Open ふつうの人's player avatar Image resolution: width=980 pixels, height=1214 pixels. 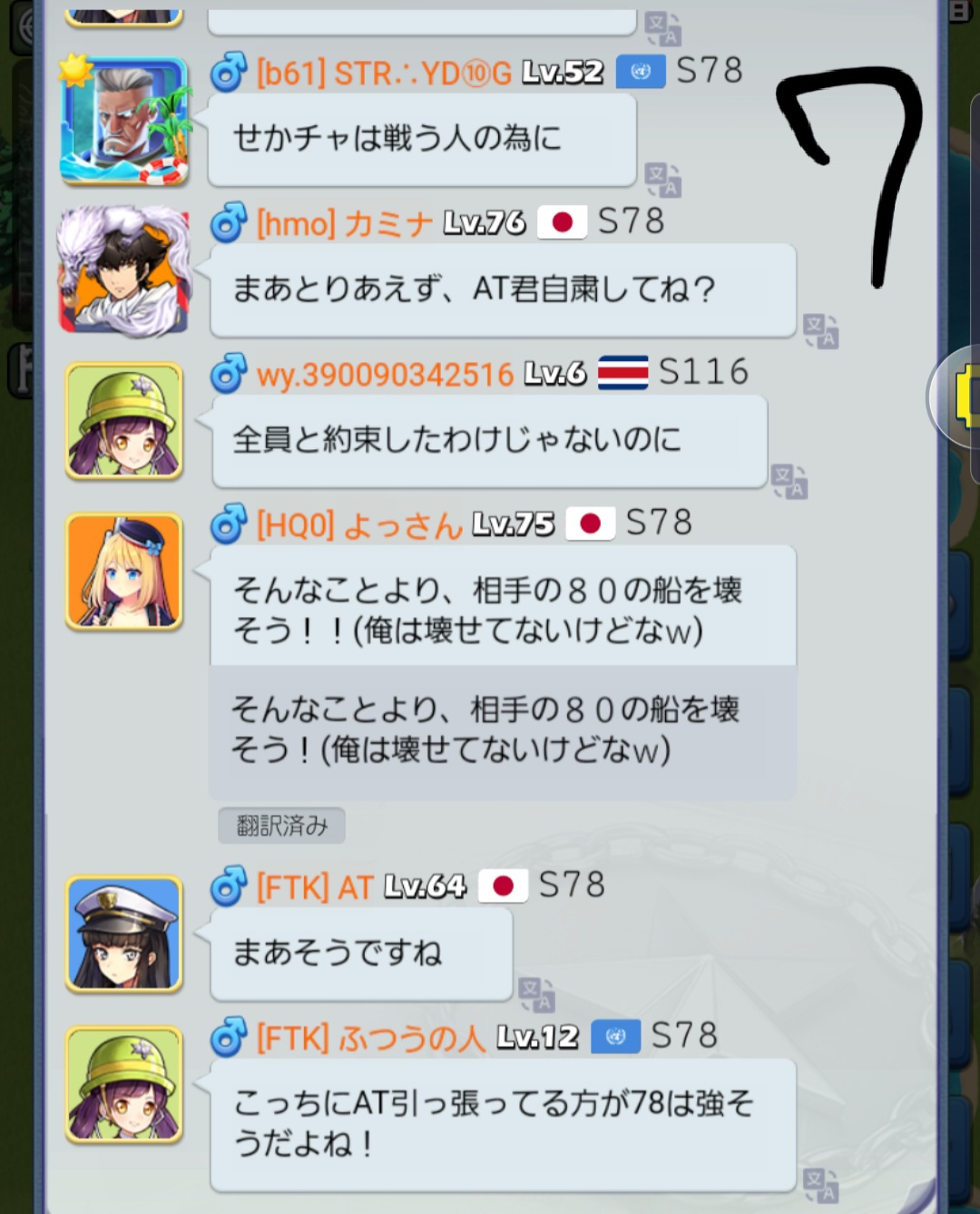(124, 1084)
